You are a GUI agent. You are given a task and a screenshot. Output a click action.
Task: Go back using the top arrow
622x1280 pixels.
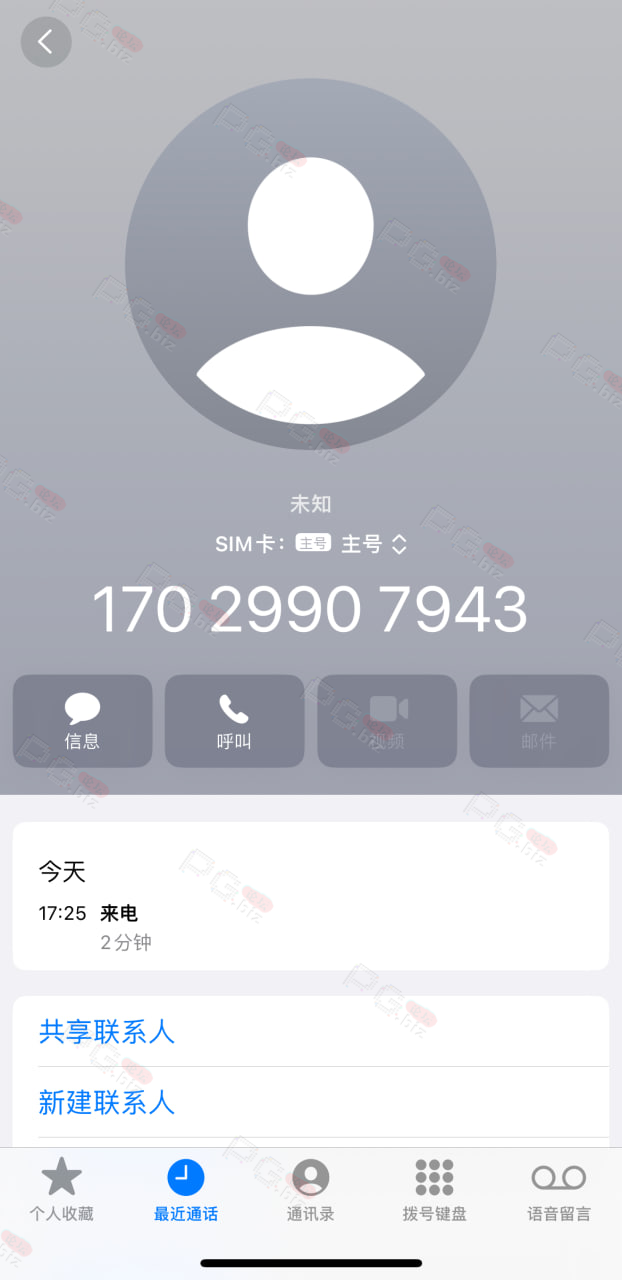[46, 42]
